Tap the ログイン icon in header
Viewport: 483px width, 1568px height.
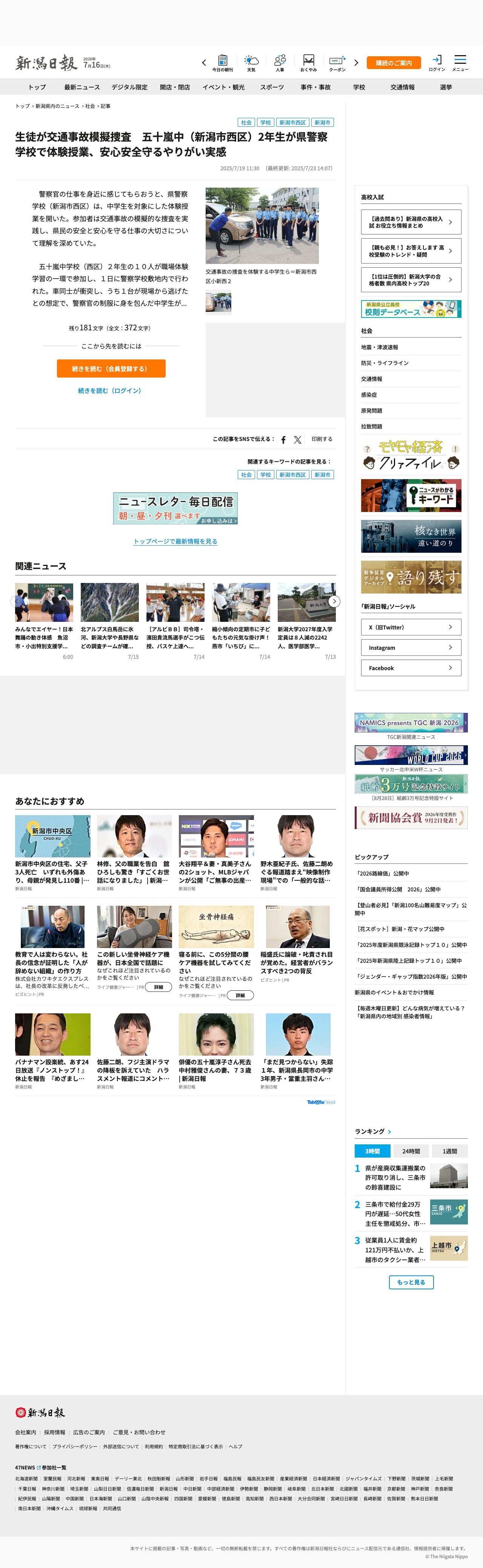(x=437, y=63)
